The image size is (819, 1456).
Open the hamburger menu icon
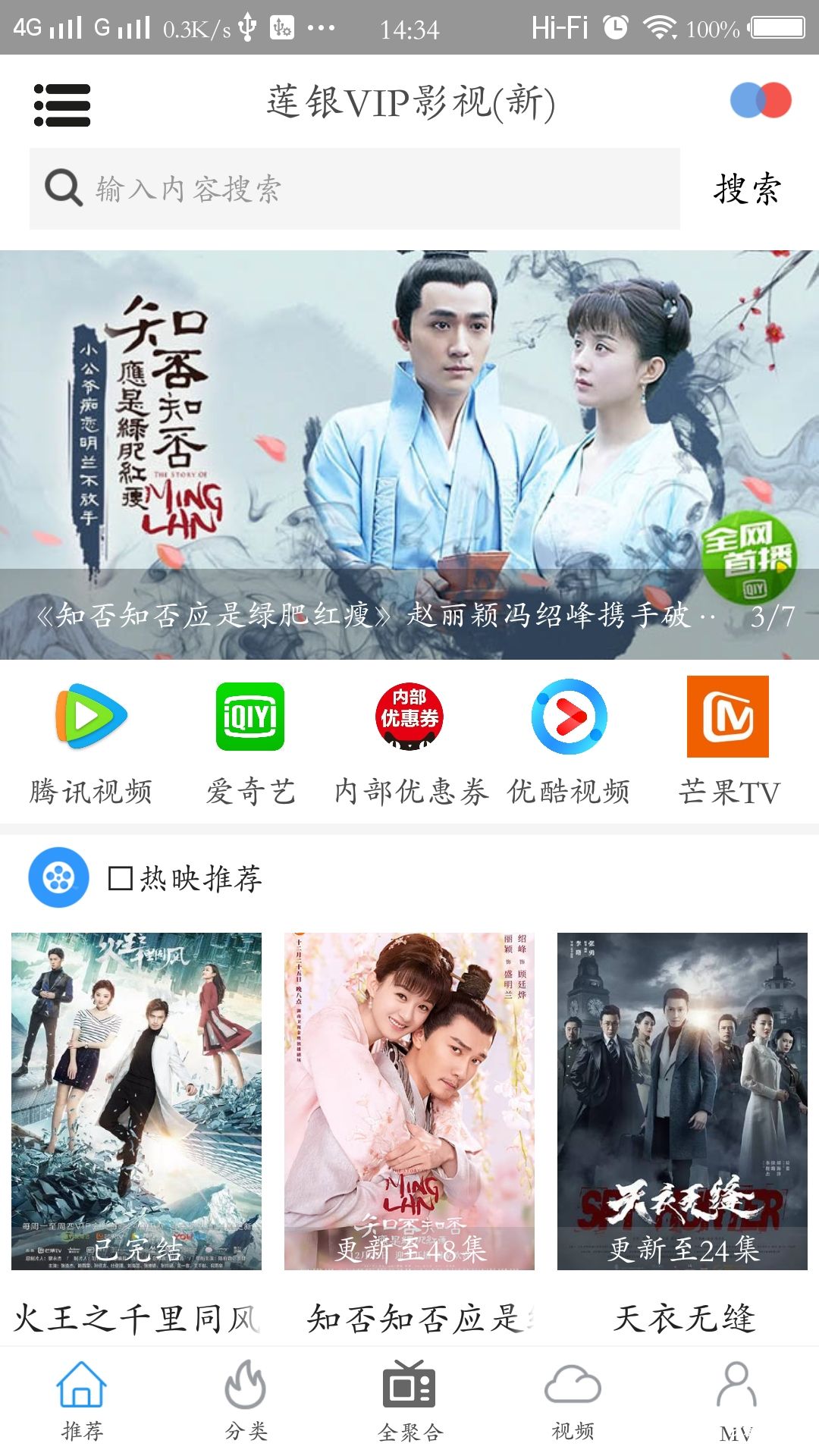(x=62, y=105)
